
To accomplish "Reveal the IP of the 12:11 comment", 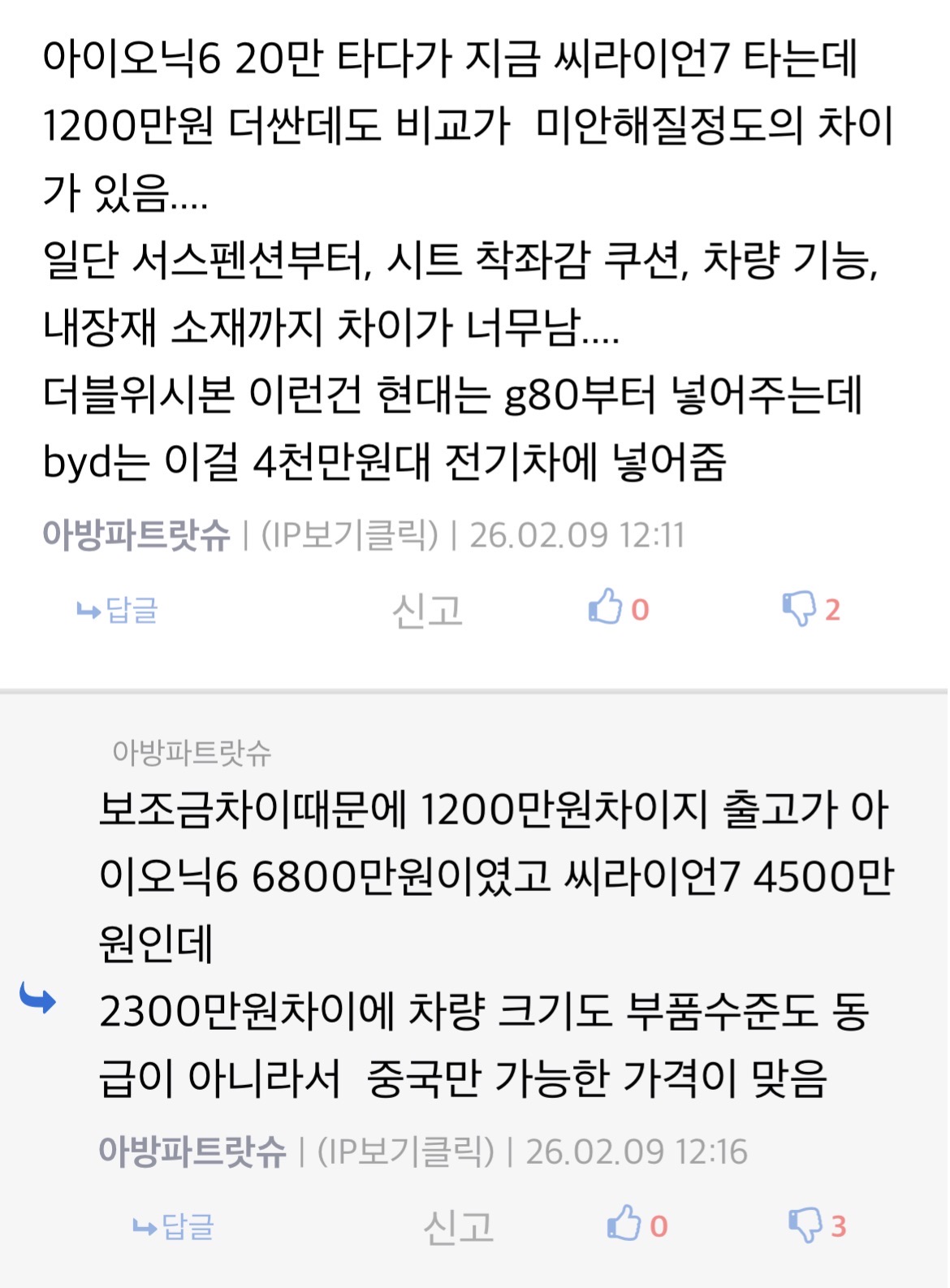I will (x=349, y=535).
